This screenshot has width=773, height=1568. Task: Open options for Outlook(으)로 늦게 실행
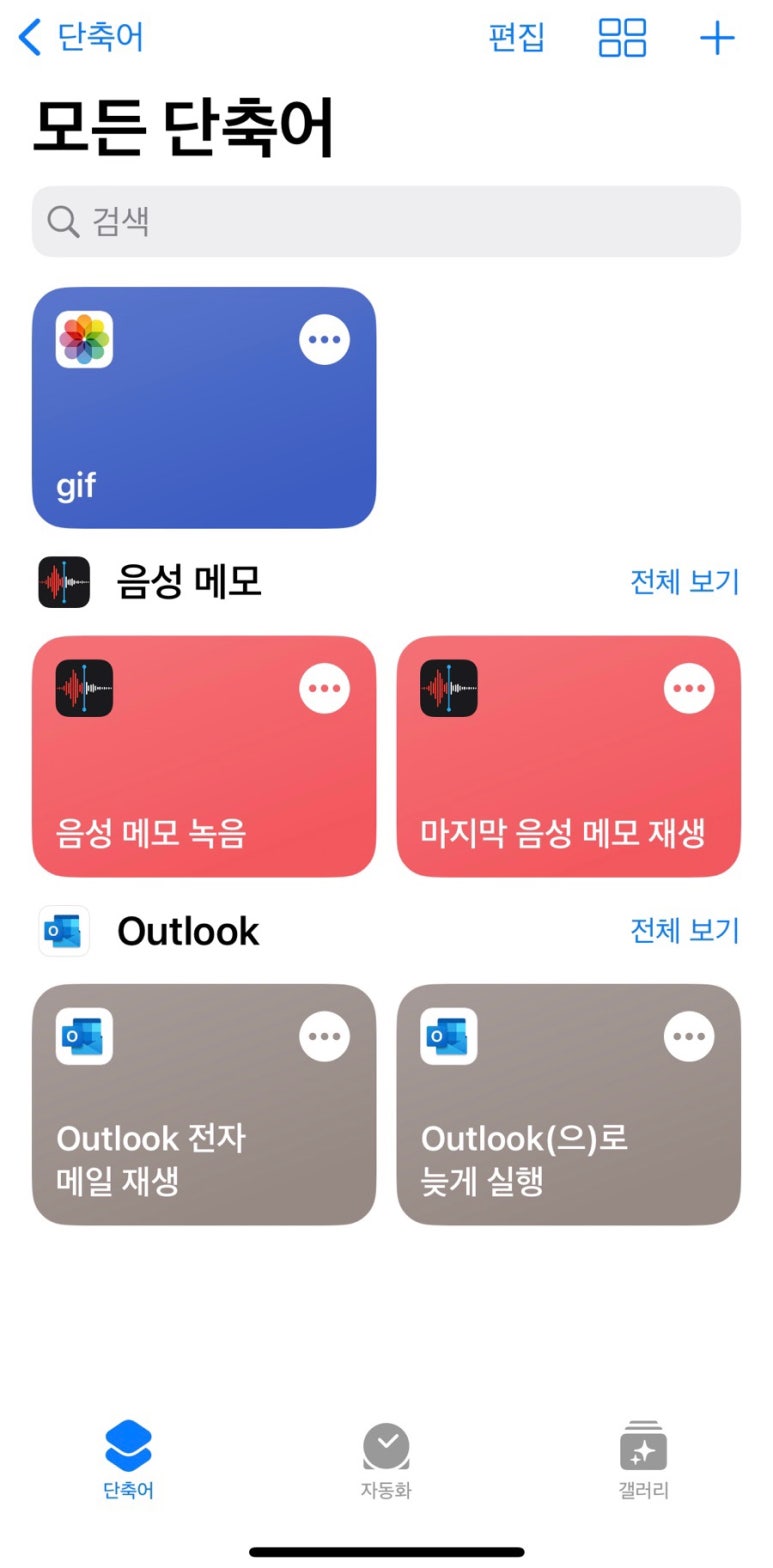click(689, 1037)
